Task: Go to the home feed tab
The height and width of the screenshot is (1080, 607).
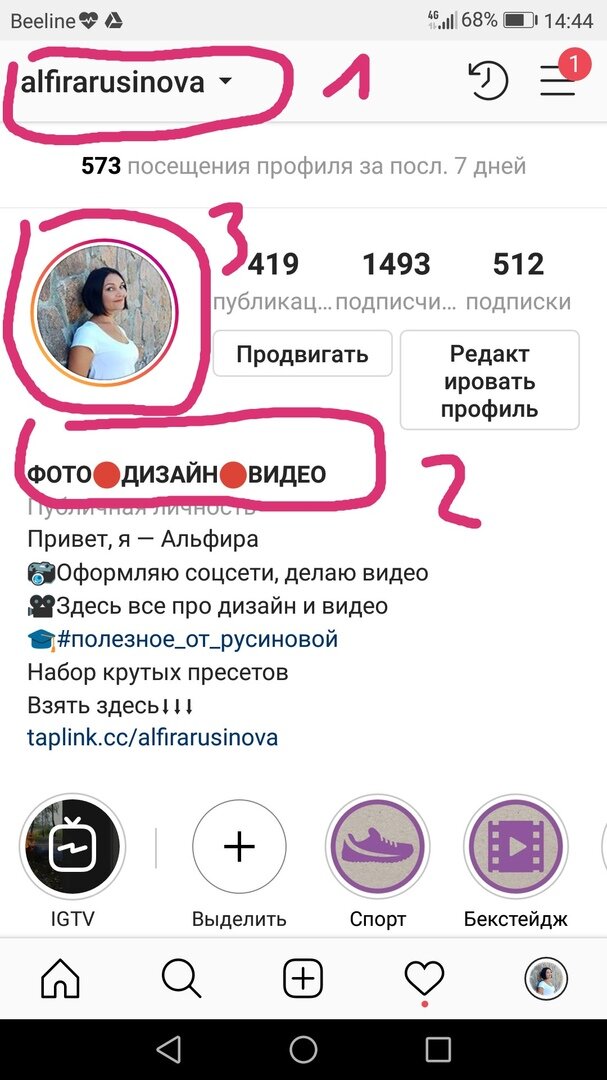Action: 61,978
